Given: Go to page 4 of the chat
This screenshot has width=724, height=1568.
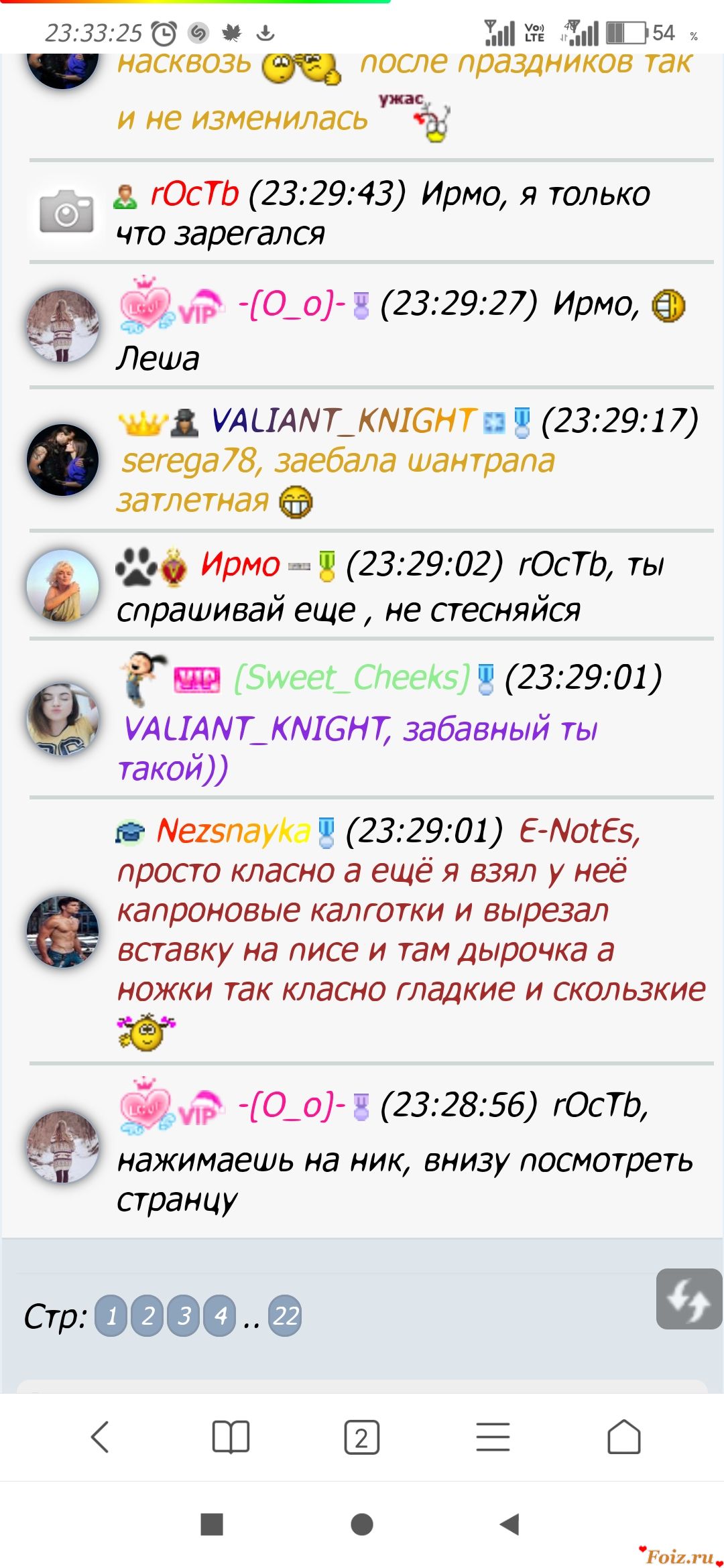Looking at the screenshot, I should click(220, 1316).
